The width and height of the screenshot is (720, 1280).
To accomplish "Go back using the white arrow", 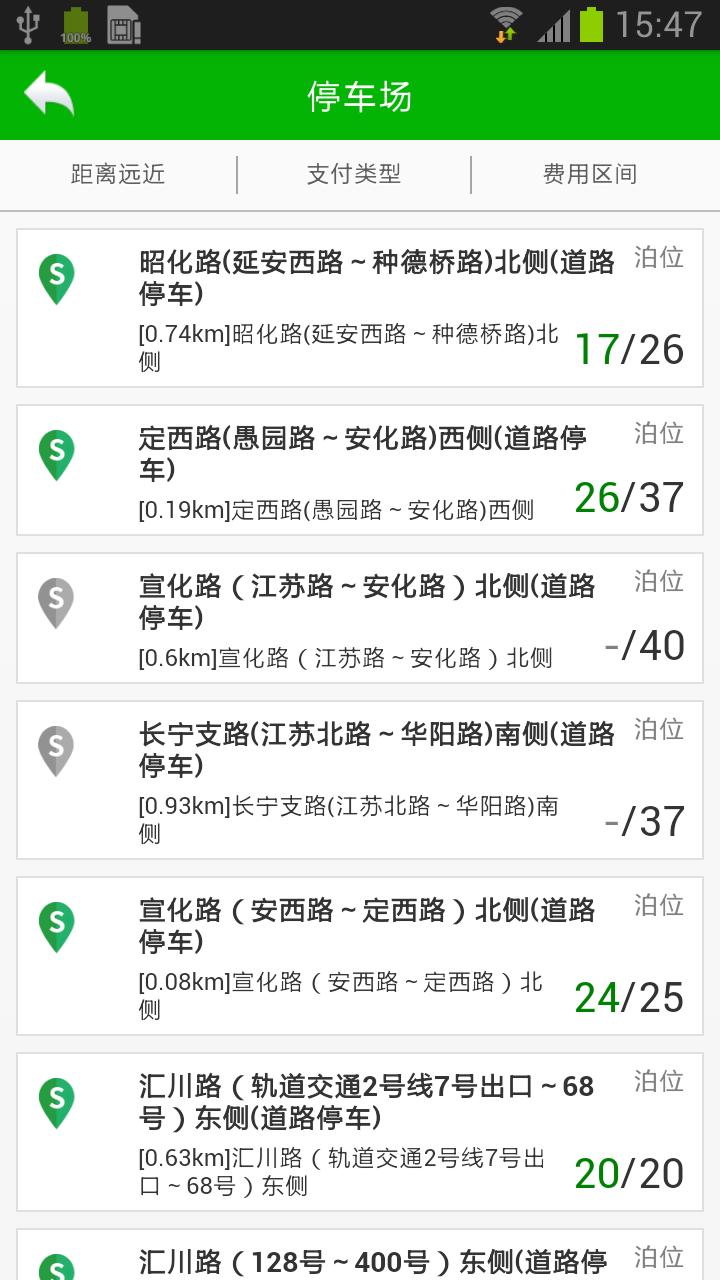I will click(49, 95).
